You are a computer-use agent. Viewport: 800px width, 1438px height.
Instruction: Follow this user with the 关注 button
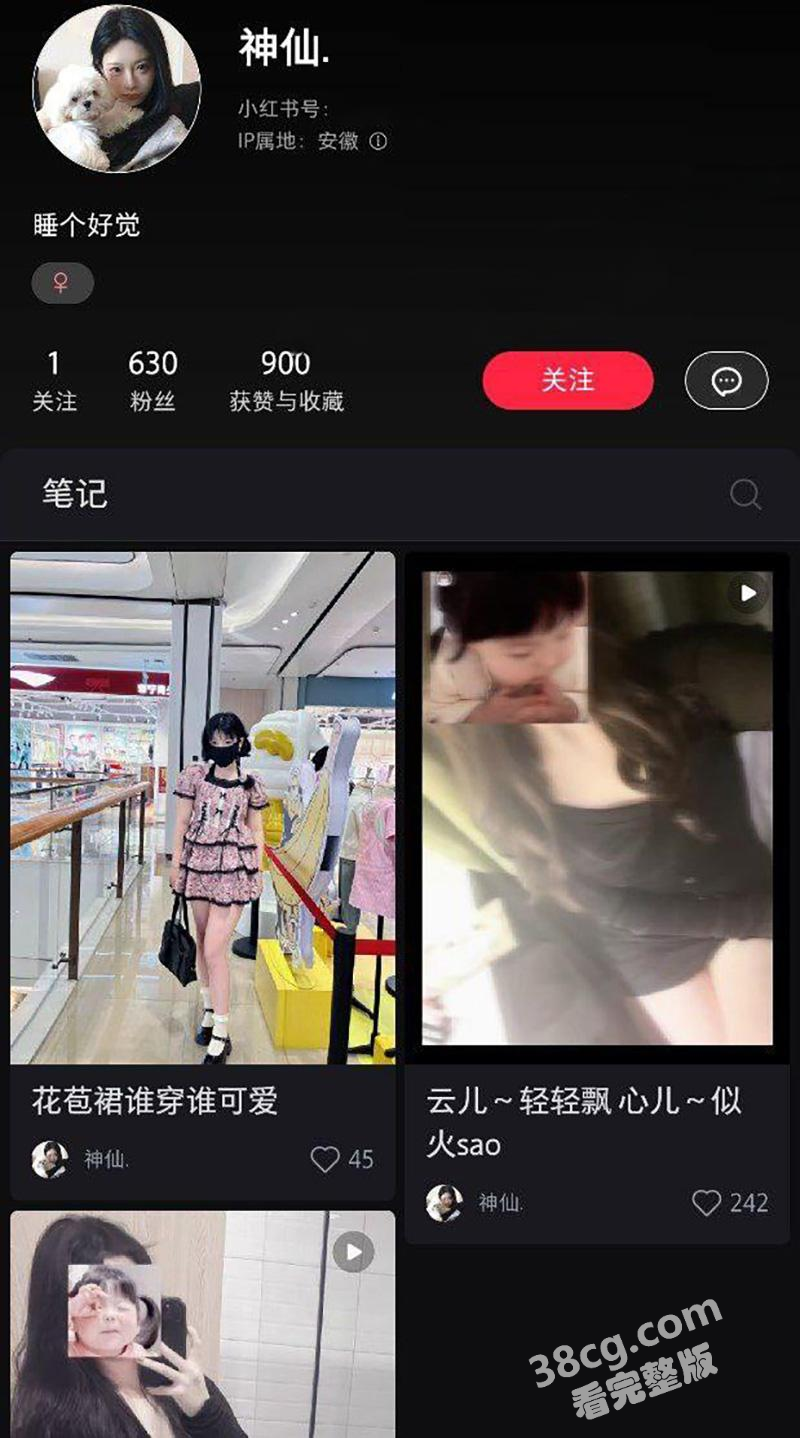[x=567, y=380]
